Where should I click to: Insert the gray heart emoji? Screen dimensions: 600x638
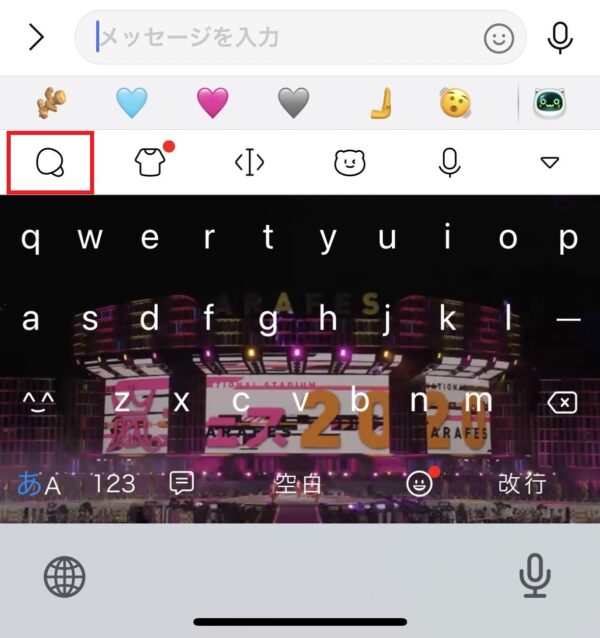click(x=293, y=102)
